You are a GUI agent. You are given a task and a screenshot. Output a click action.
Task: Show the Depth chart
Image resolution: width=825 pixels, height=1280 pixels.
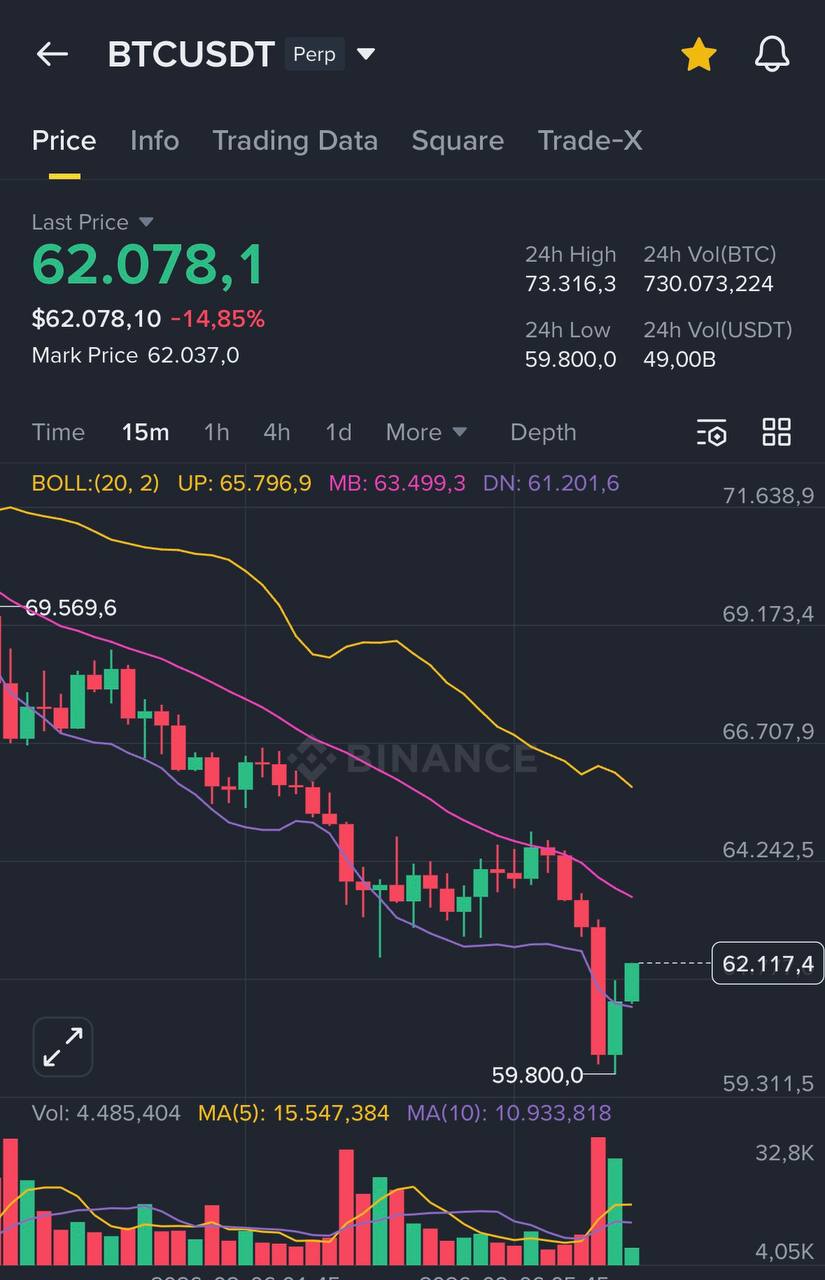coord(543,432)
